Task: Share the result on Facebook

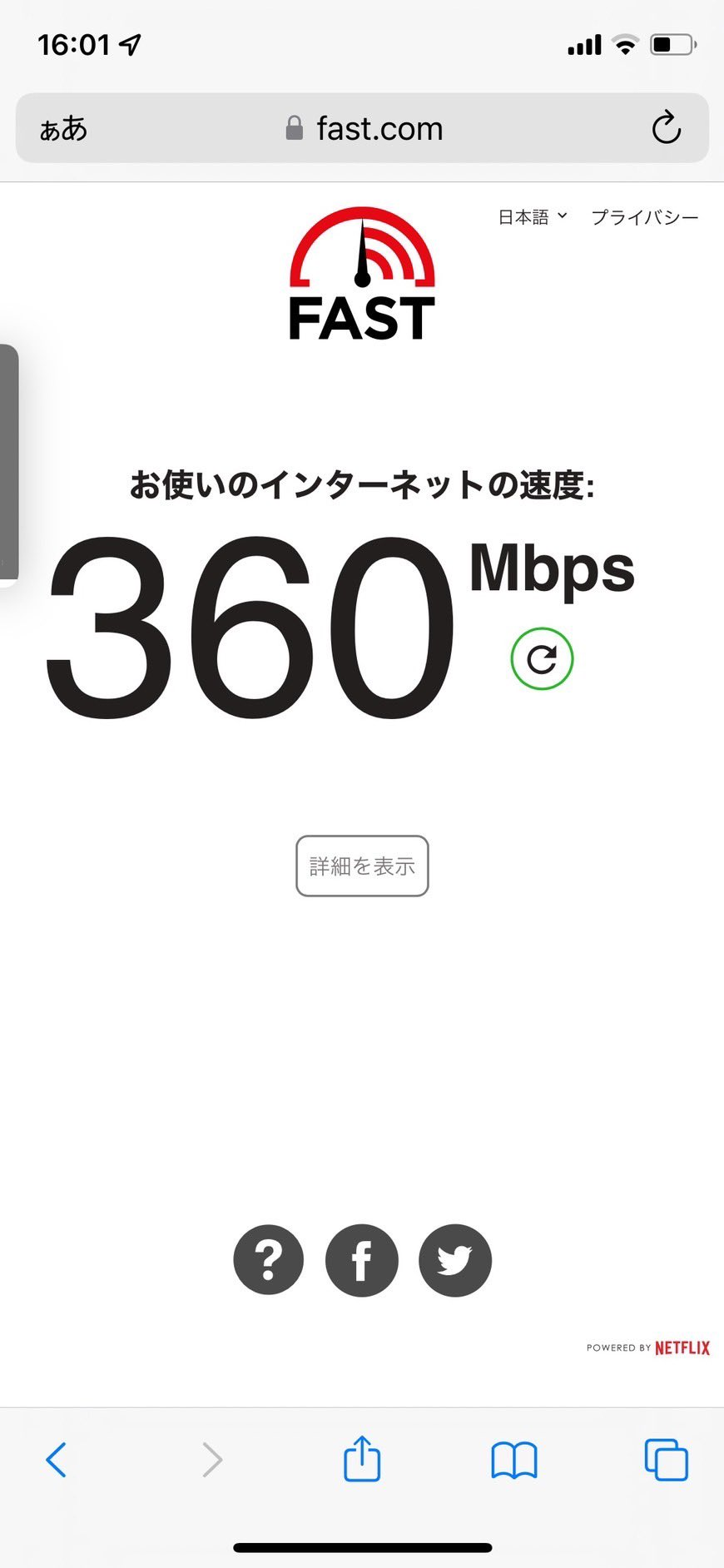Action: pyautogui.click(x=362, y=1260)
